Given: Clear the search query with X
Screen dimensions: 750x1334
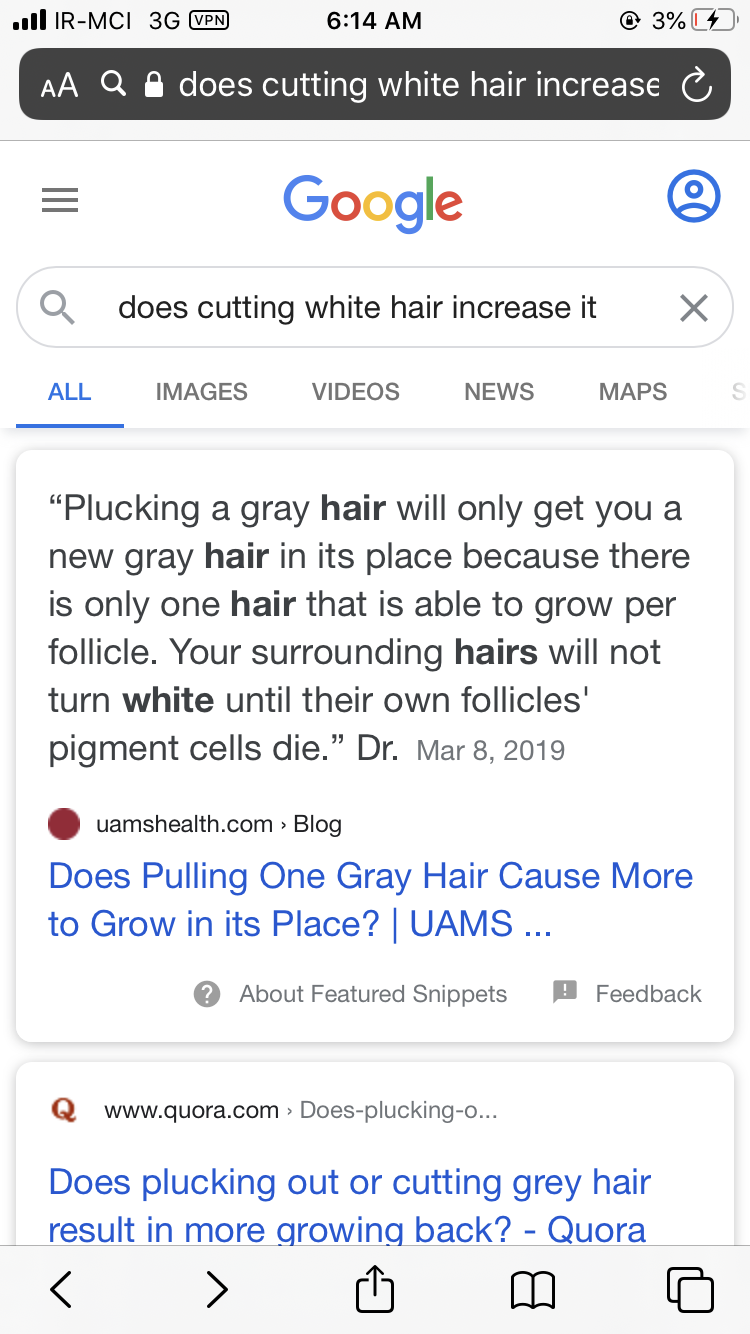Looking at the screenshot, I should [693, 308].
